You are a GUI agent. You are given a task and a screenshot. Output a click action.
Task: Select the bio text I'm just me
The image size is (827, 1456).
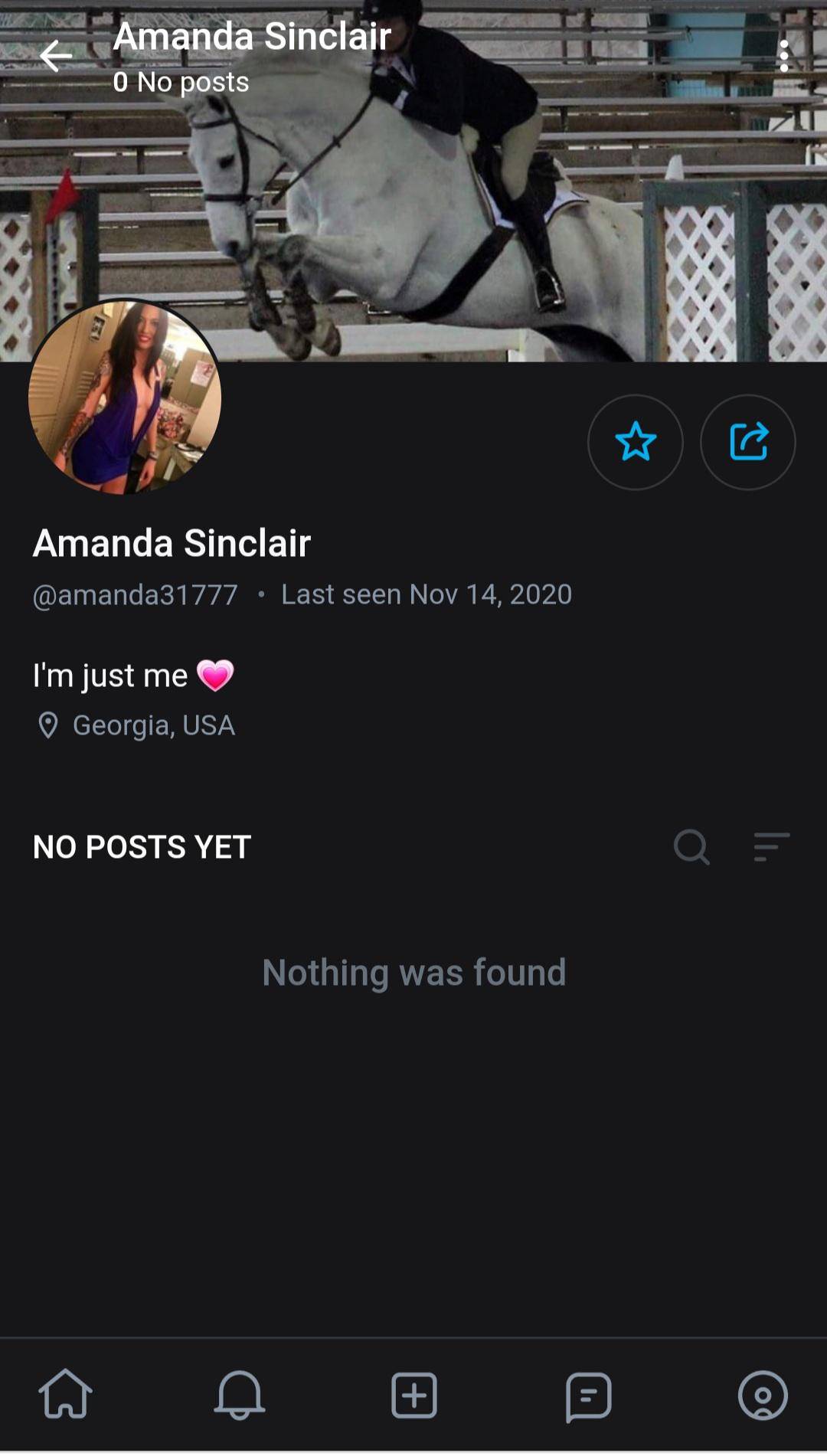[111, 675]
